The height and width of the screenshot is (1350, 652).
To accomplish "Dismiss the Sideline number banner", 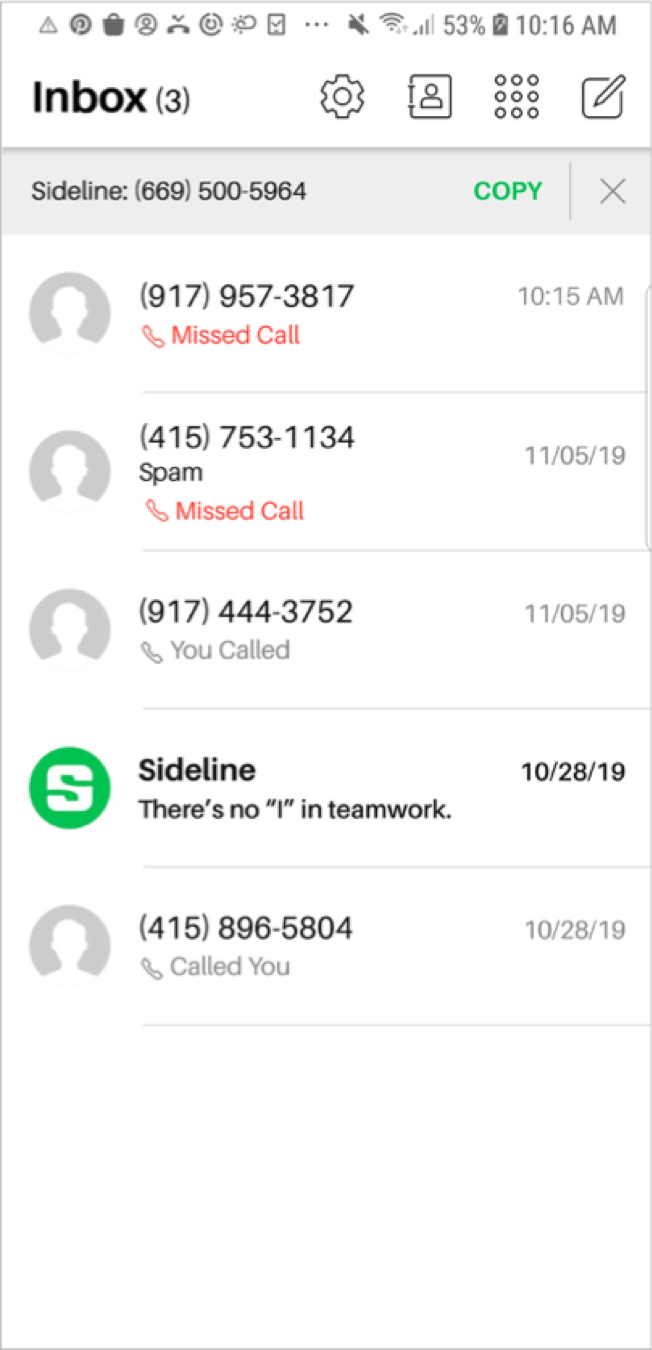I will [x=612, y=191].
